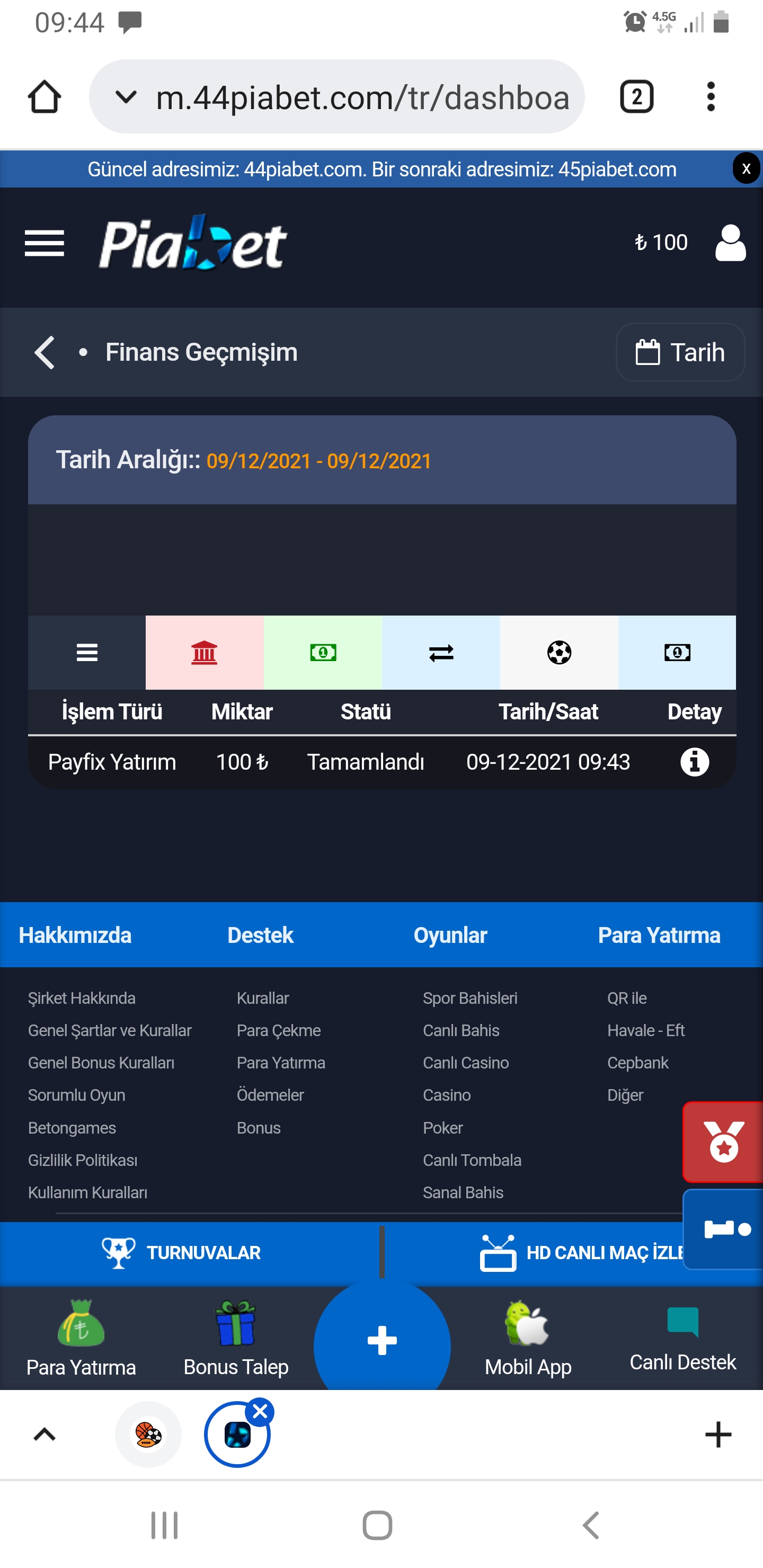The height and width of the screenshot is (1568, 763).
Task: Select the bank building filter tab
Action: pos(205,653)
